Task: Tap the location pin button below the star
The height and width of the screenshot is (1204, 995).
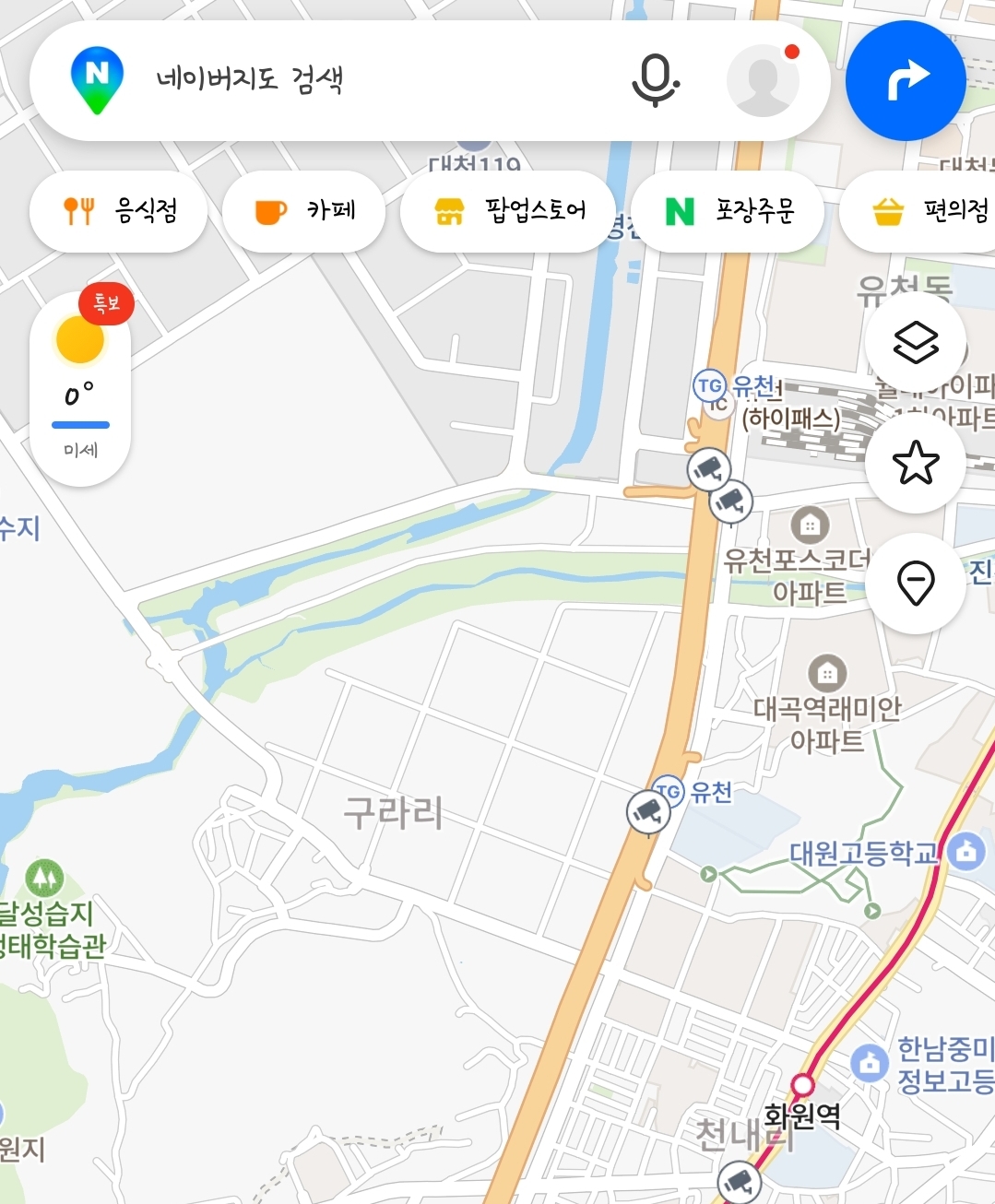Action: pos(916,583)
